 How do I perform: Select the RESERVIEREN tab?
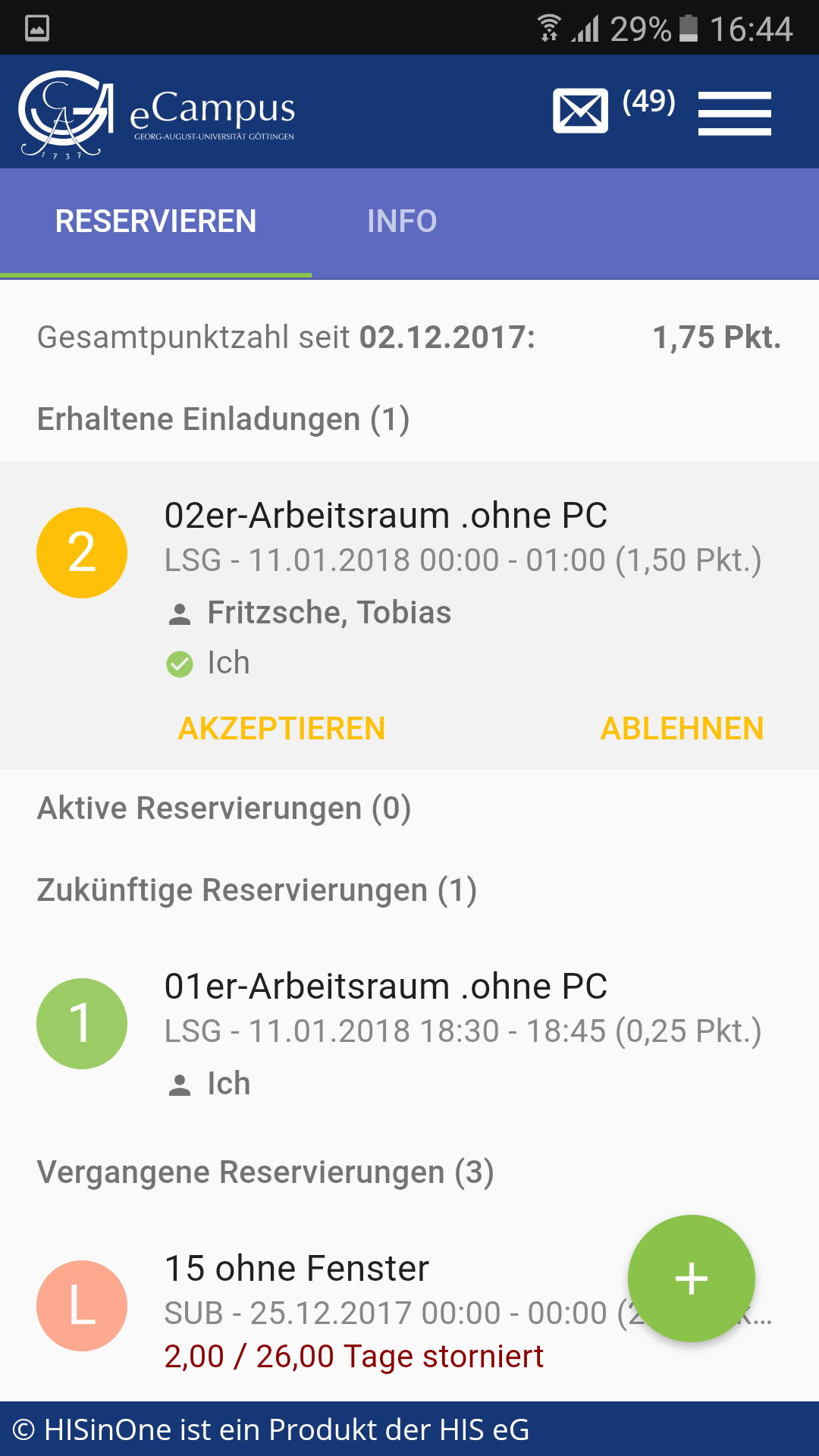(x=155, y=221)
